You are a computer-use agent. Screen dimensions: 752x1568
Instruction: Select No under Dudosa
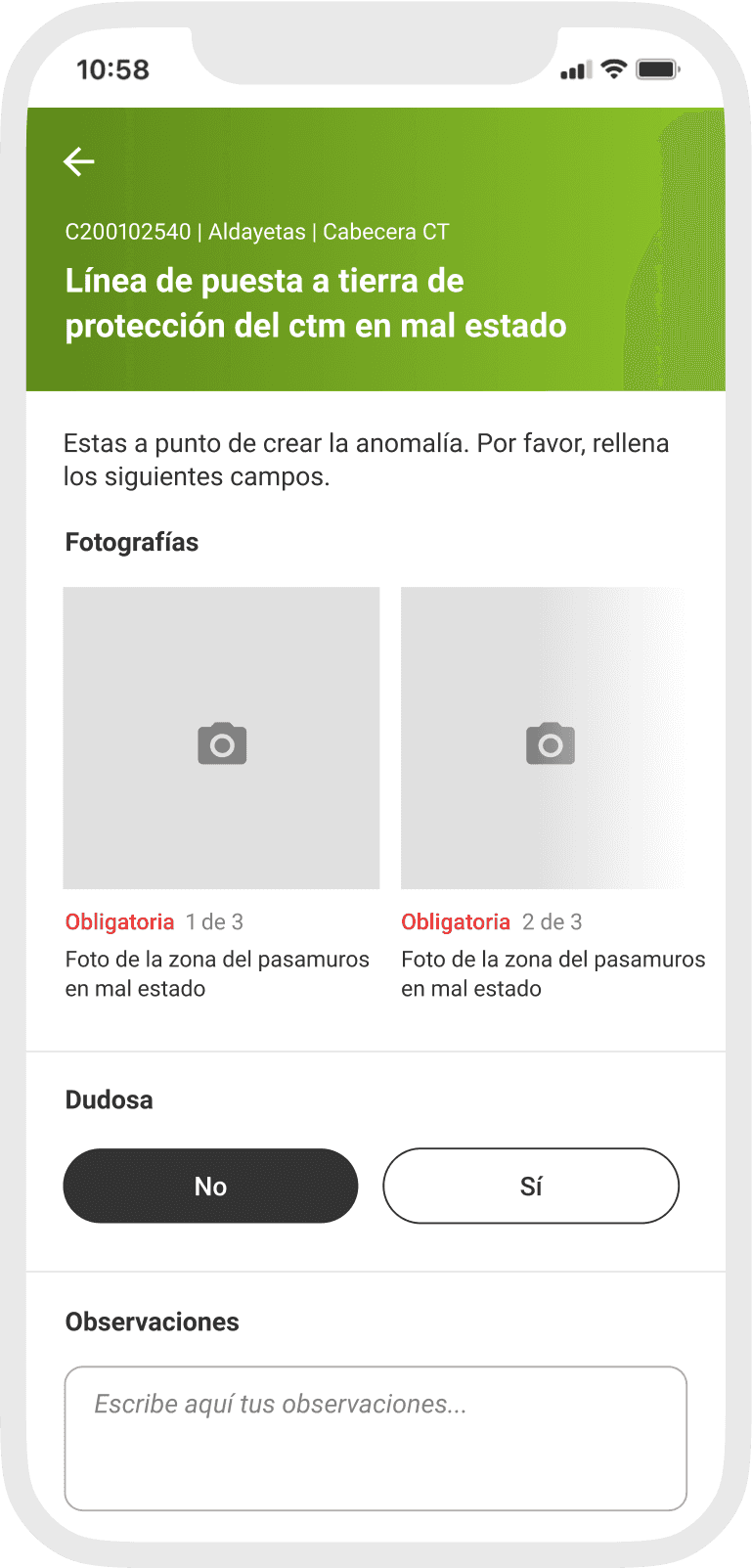click(x=210, y=1186)
